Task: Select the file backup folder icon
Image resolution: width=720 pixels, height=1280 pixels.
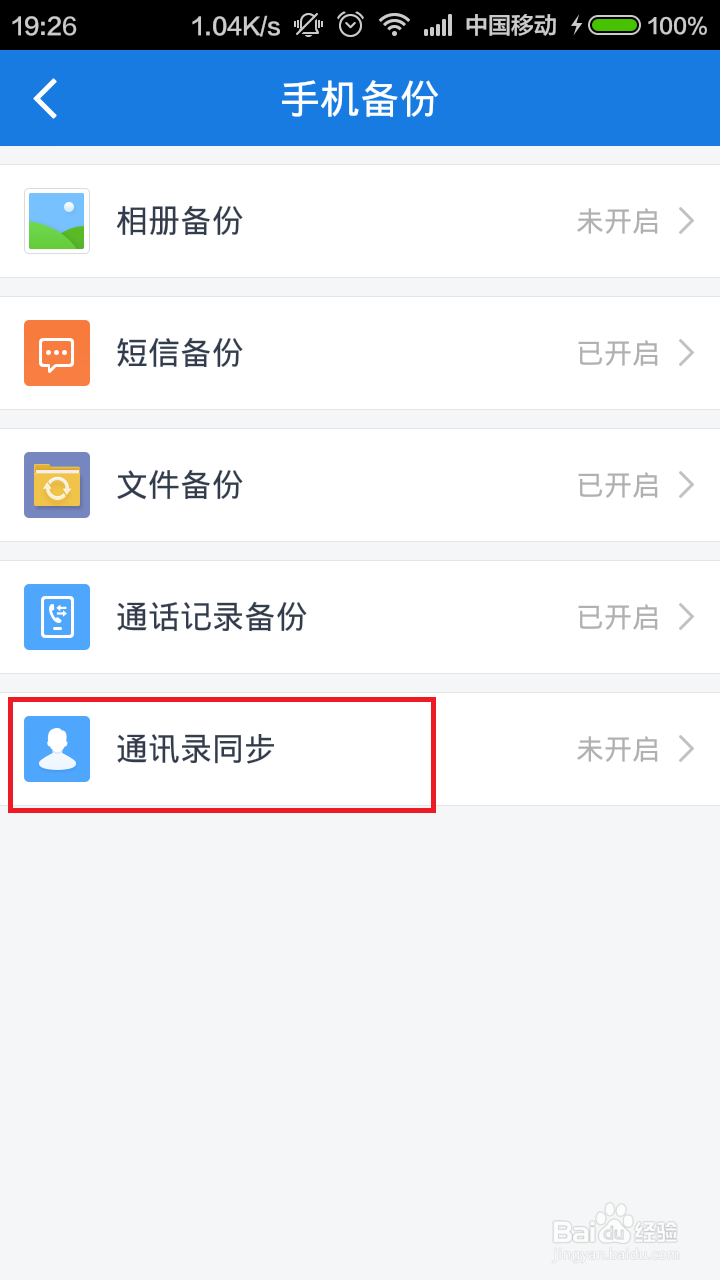Action: pyautogui.click(x=56, y=484)
